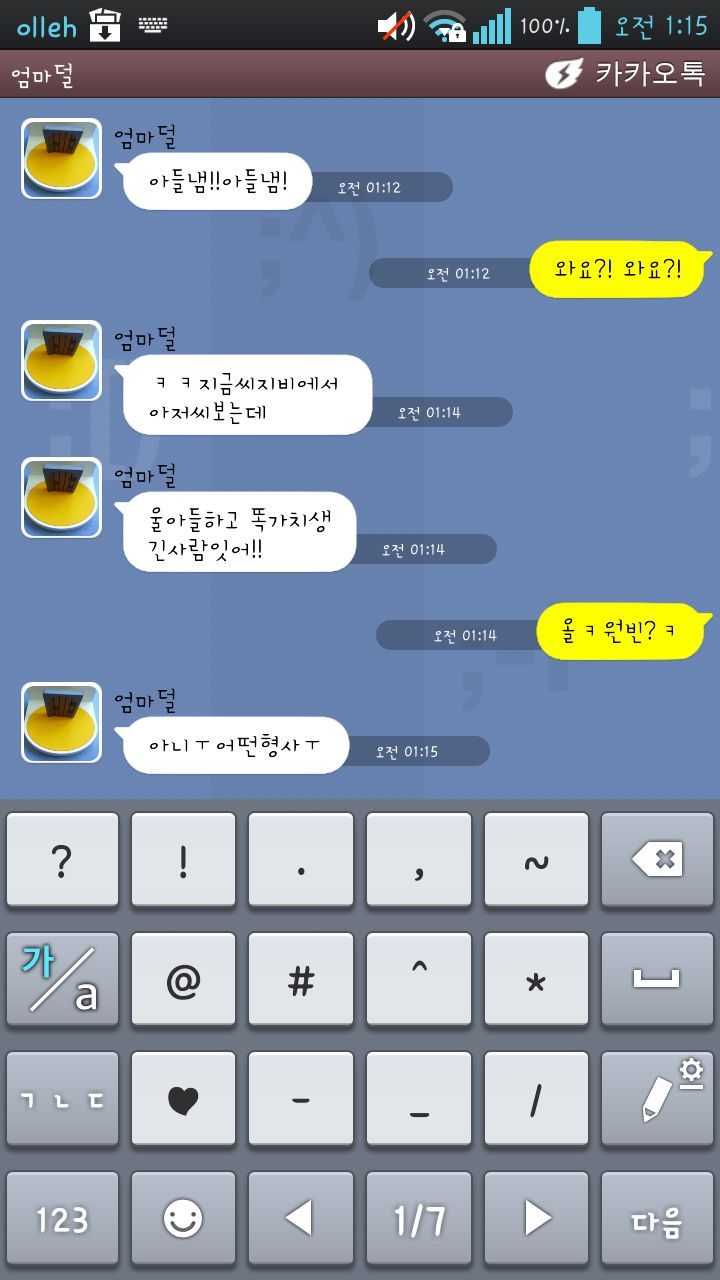Go to the next symbol page arrow

coord(537,1220)
